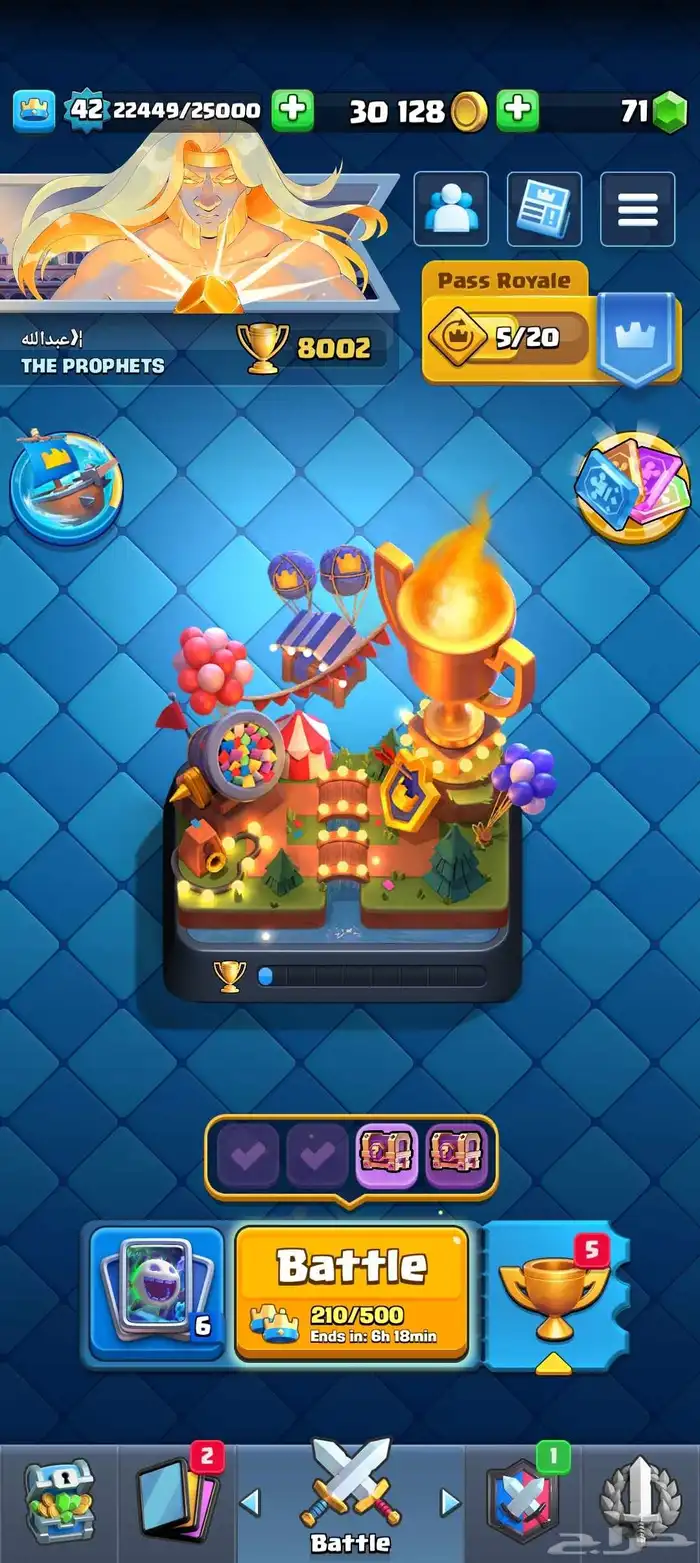This screenshot has width=700, height=1563.
Task: Open the friends social icon
Action: click(451, 209)
